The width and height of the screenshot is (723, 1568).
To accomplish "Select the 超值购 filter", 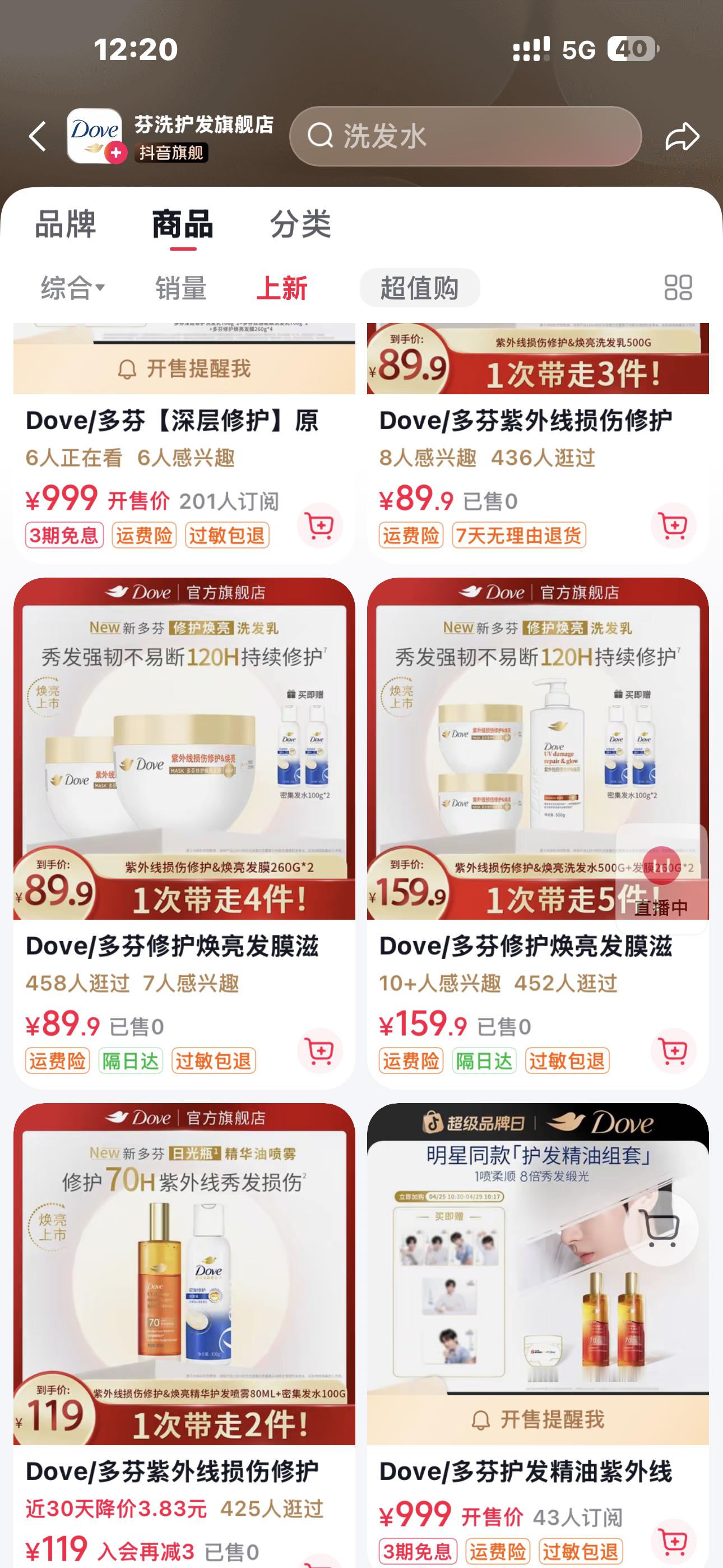I will coord(420,287).
